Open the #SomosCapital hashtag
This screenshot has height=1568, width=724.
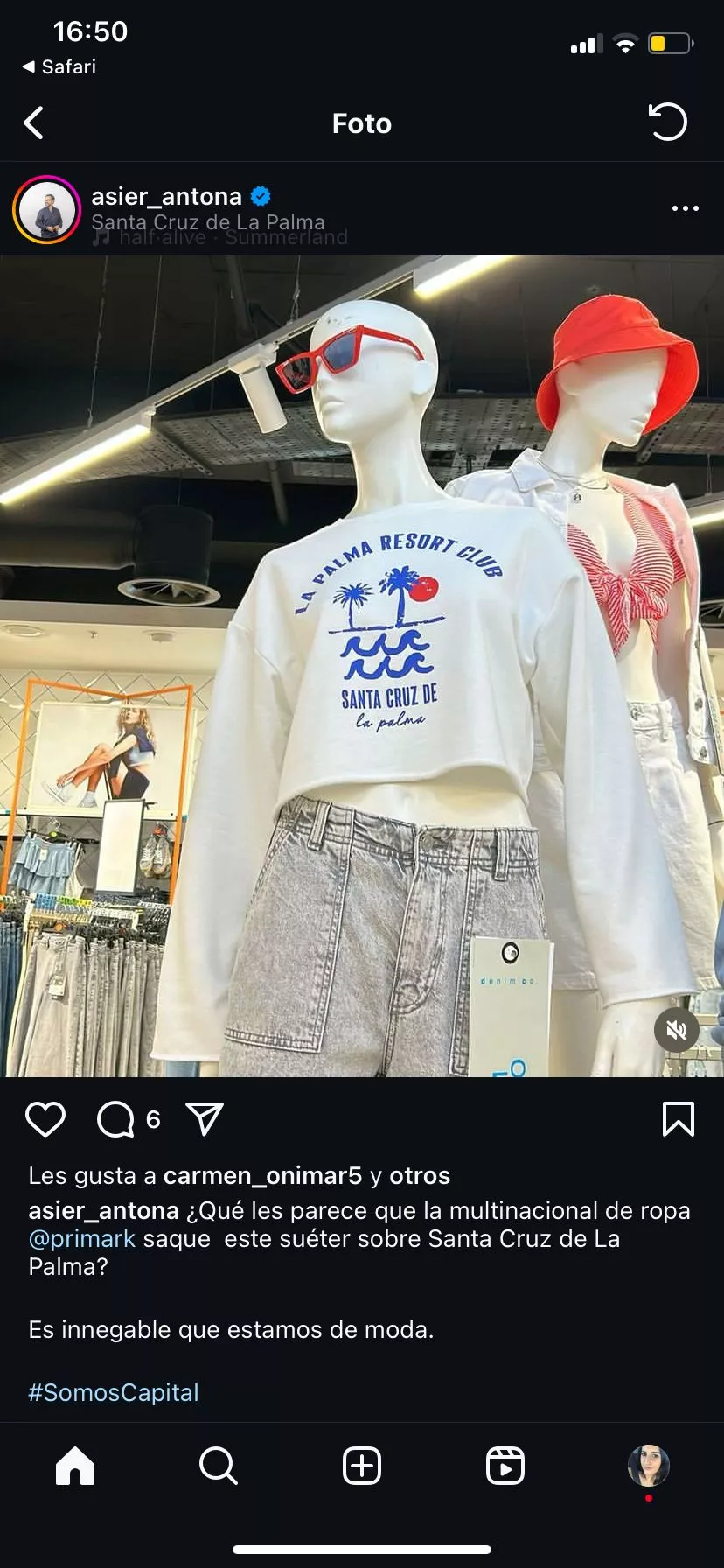click(x=114, y=1392)
